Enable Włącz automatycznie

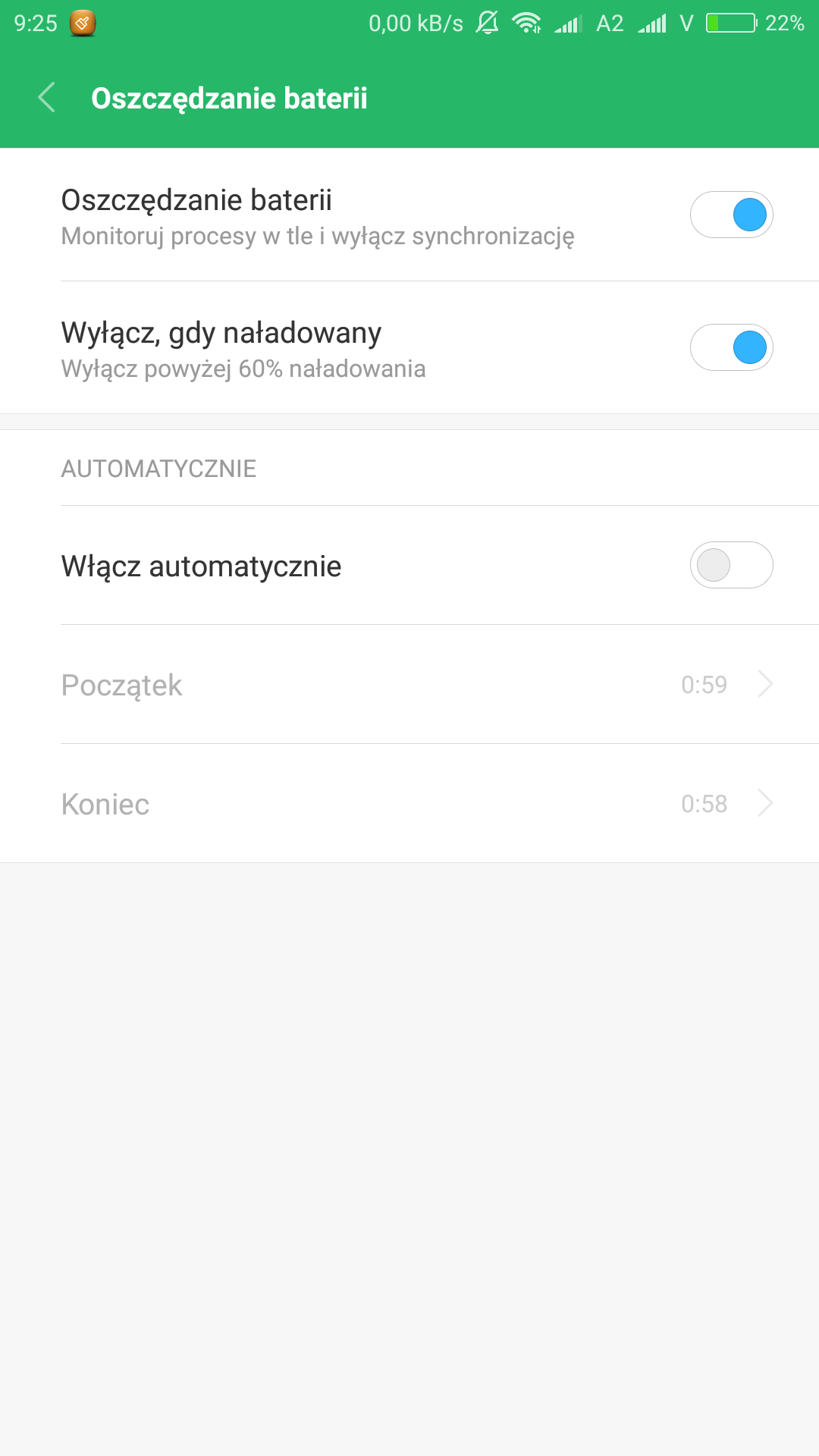click(x=731, y=565)
